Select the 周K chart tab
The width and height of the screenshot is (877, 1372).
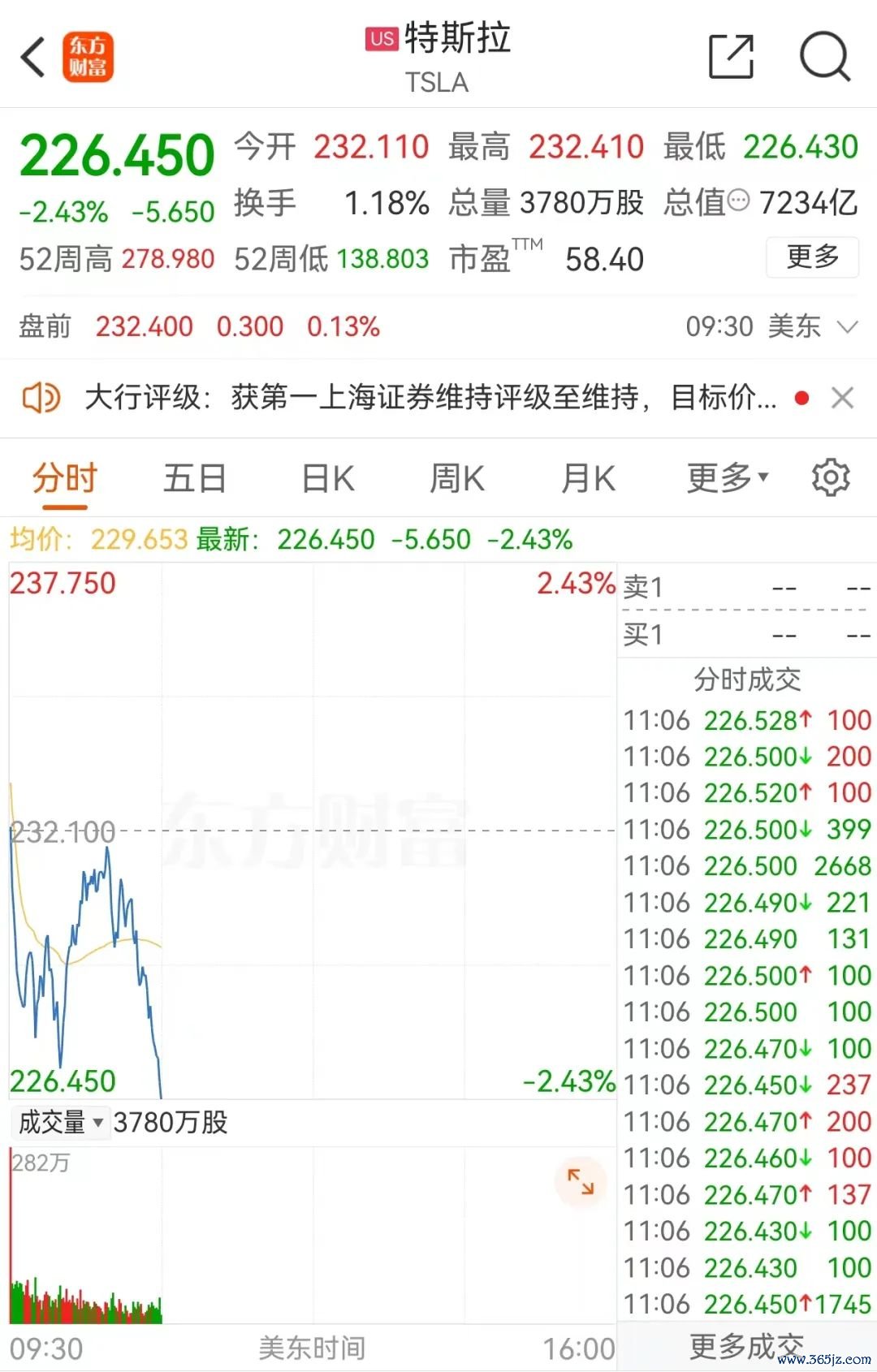(x=457, y=478)
